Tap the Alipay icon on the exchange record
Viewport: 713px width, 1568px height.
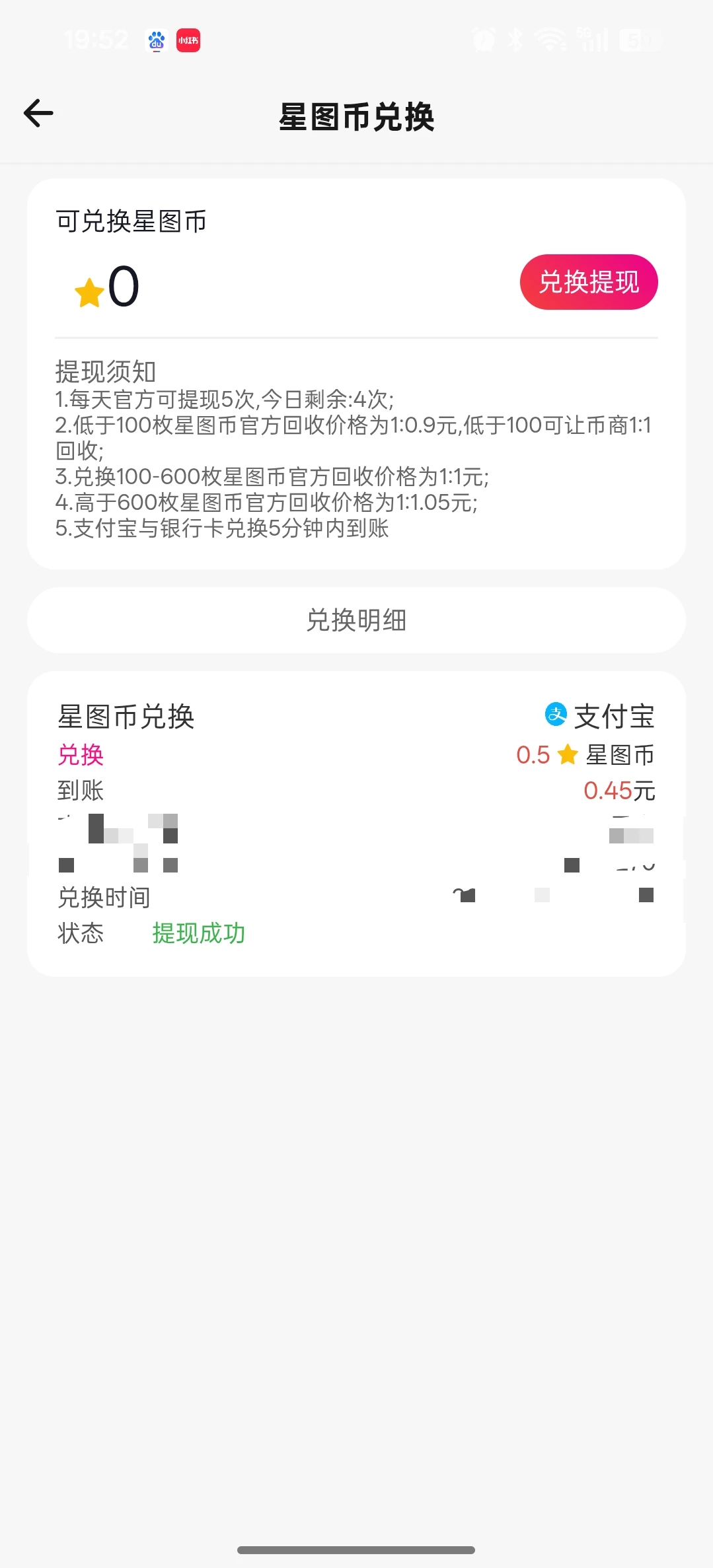click(555, 717)
